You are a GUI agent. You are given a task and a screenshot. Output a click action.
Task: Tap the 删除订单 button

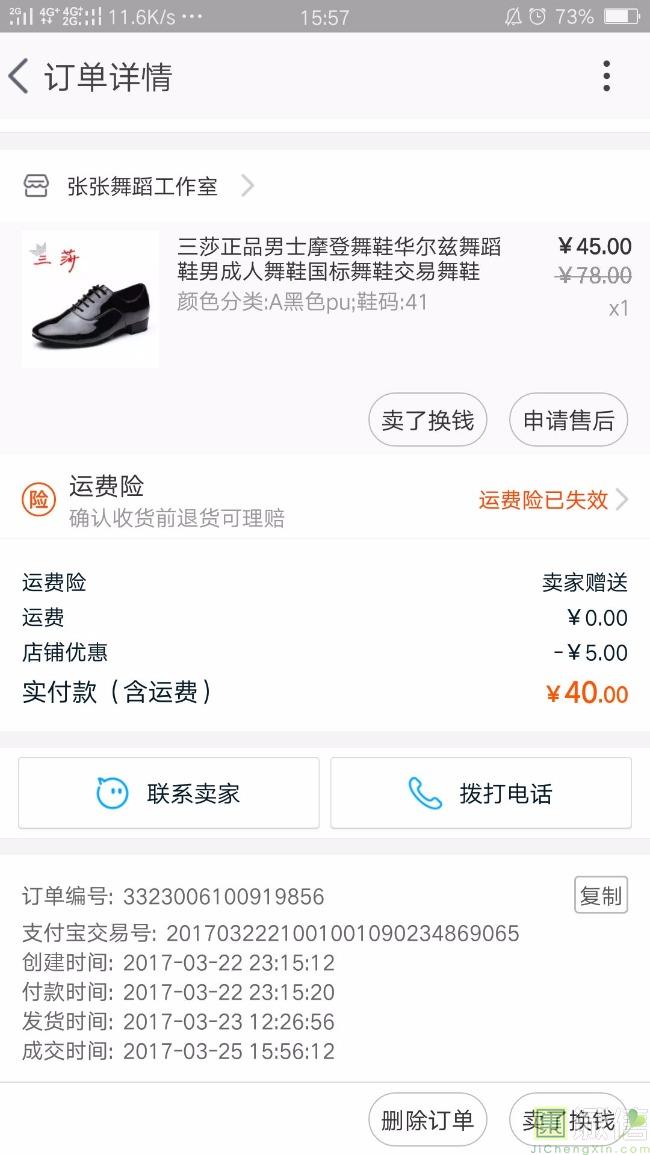pos(427,1121)
